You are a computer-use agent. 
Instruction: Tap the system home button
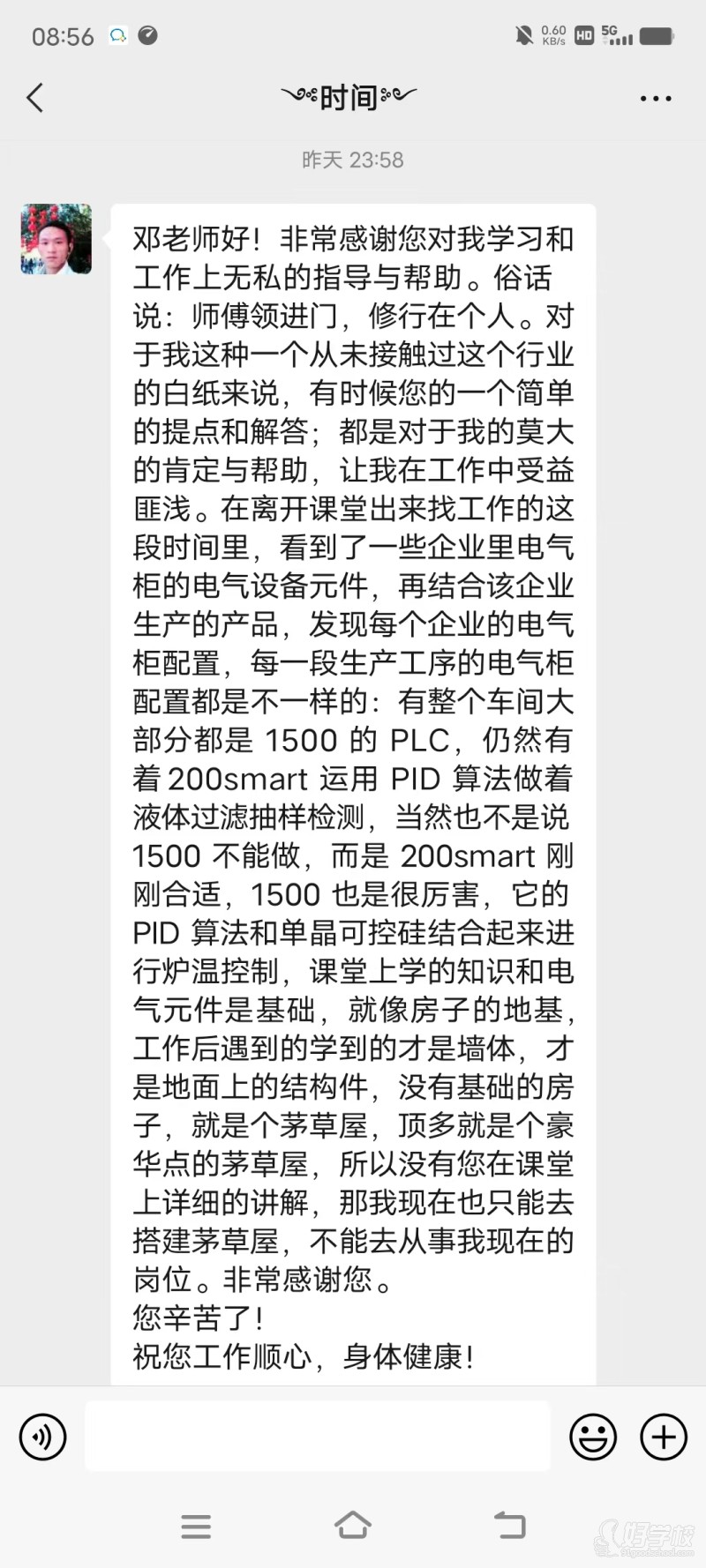click(353, 1525)
